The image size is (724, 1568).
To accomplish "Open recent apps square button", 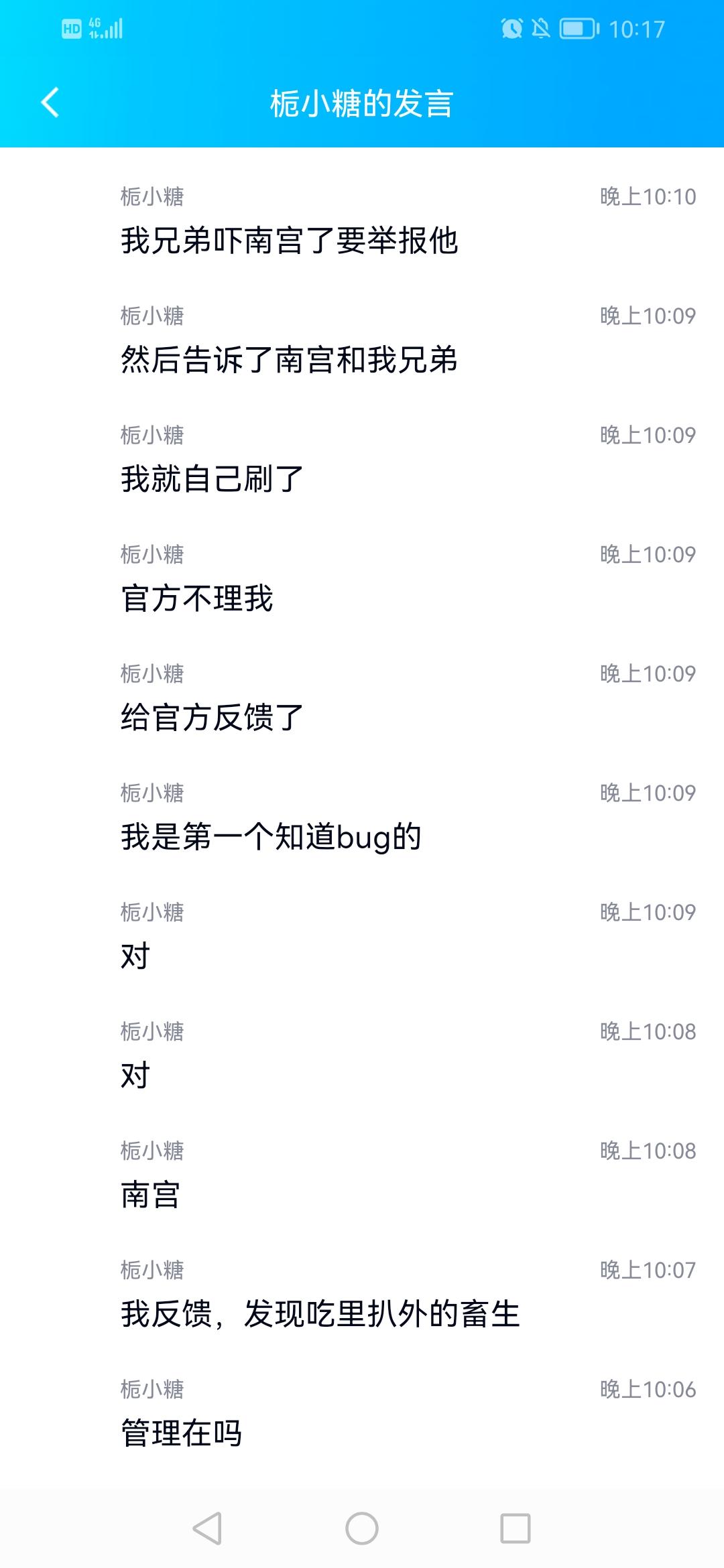I will (516, 1528).
